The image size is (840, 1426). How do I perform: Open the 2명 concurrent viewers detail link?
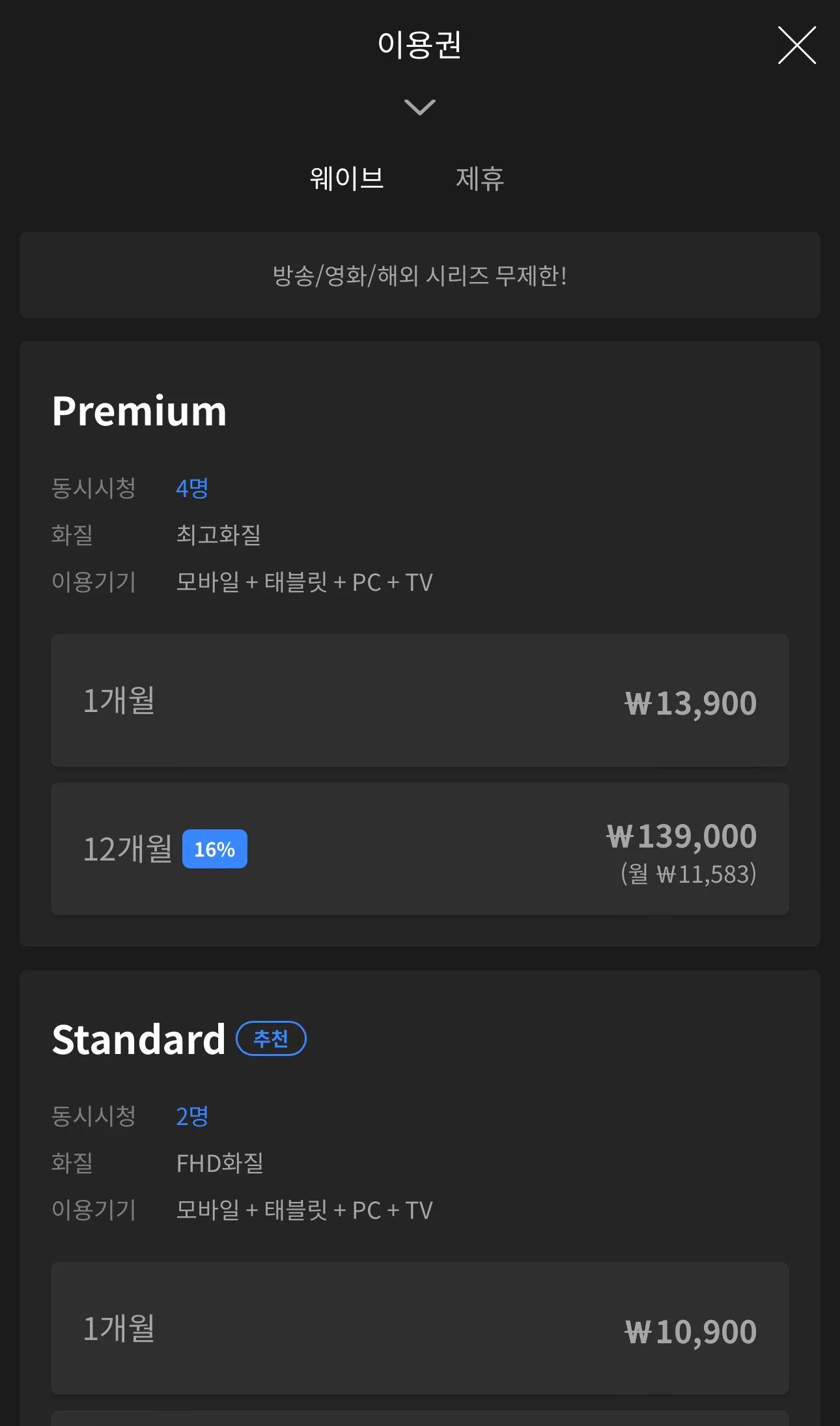click(x=192, y=1116)
